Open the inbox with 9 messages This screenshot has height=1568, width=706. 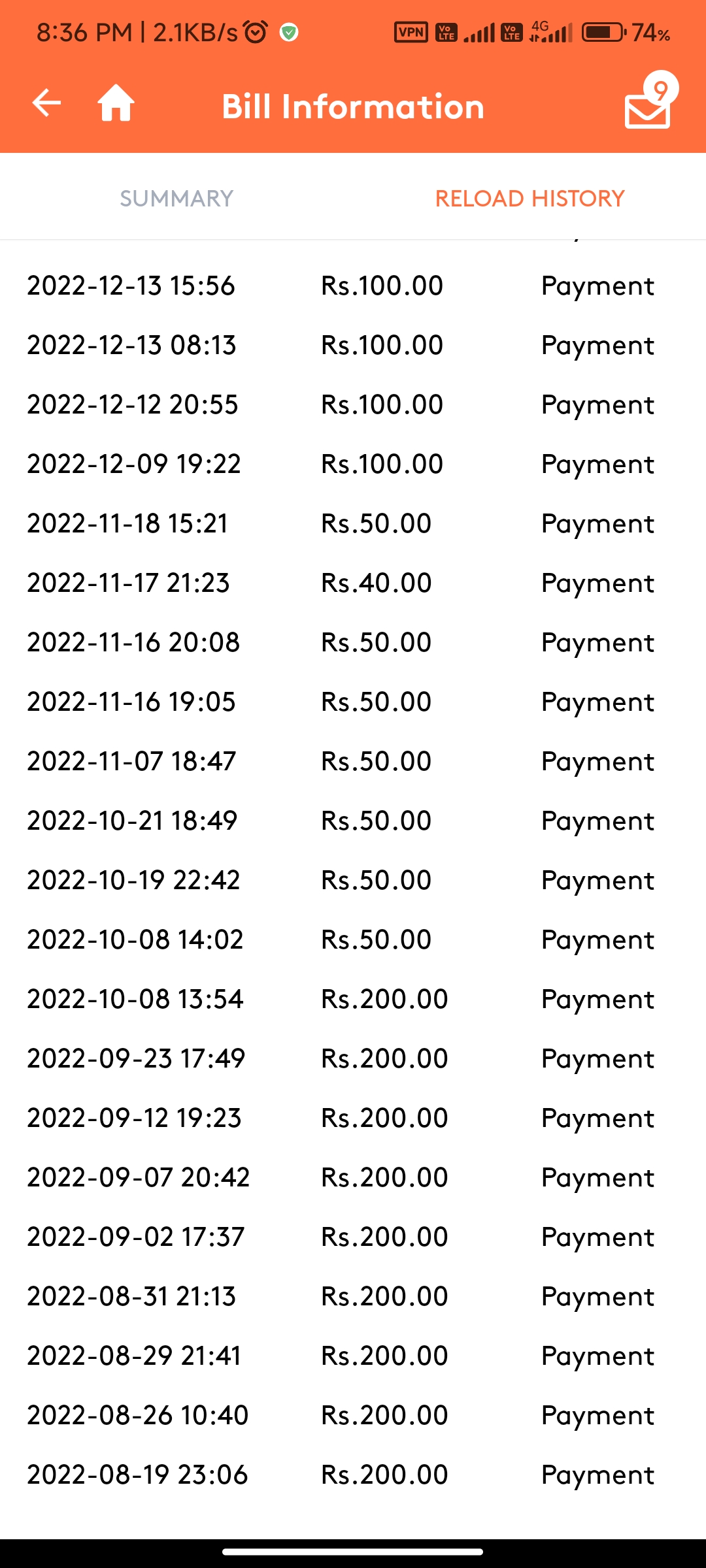click(650, 101)
